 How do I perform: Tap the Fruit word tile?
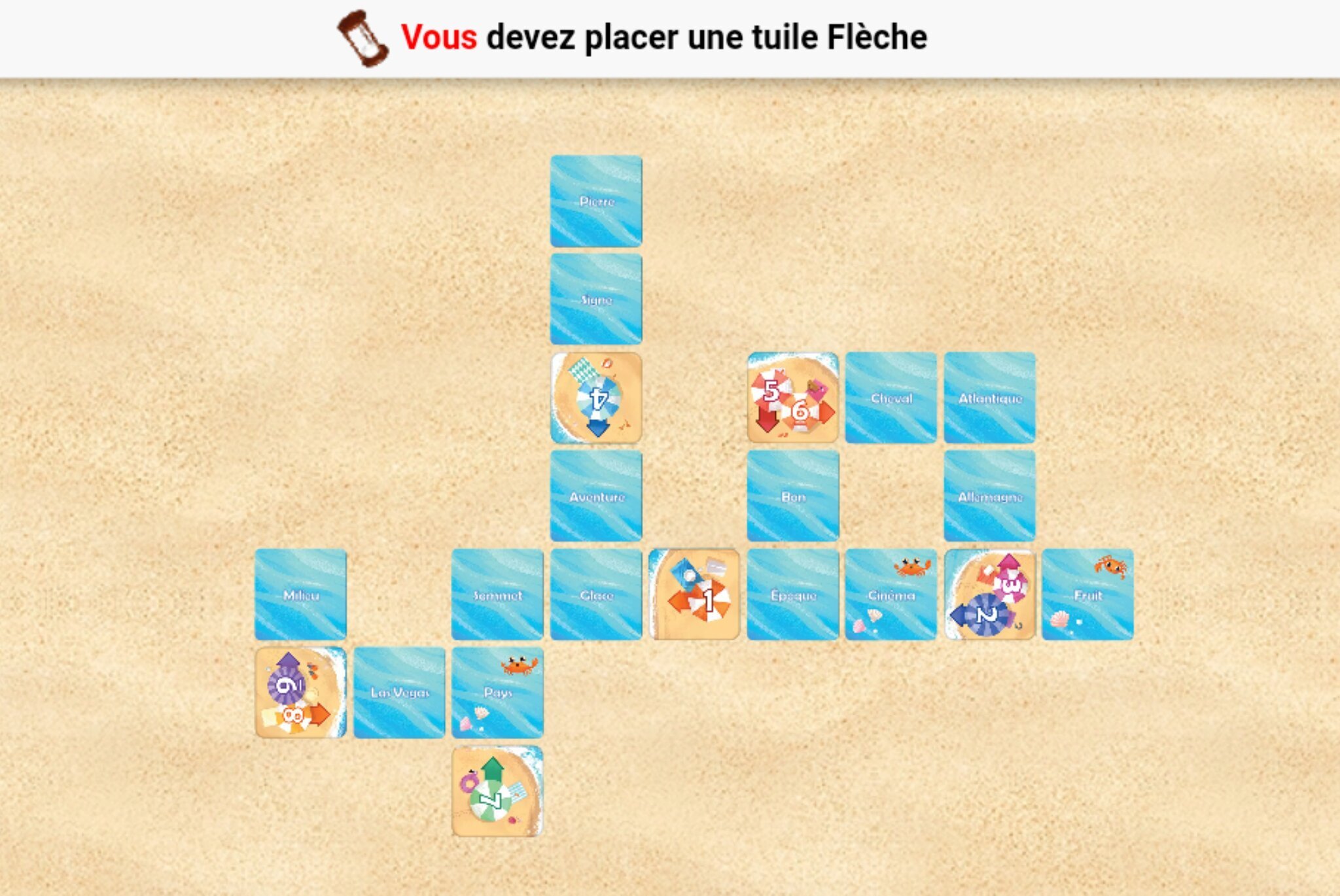point(1087,594)
